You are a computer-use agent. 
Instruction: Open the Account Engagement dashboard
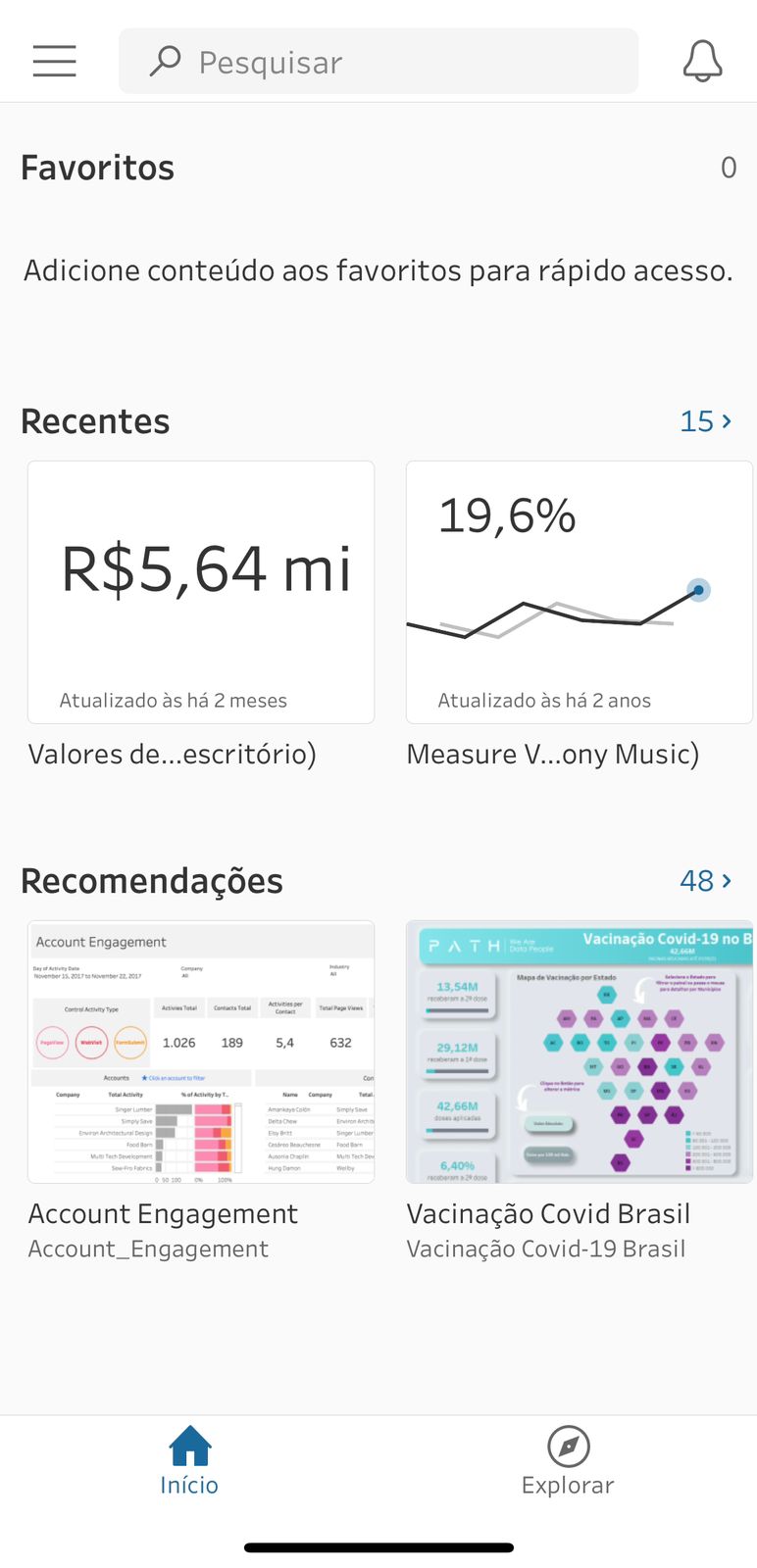click(201, 1052)
